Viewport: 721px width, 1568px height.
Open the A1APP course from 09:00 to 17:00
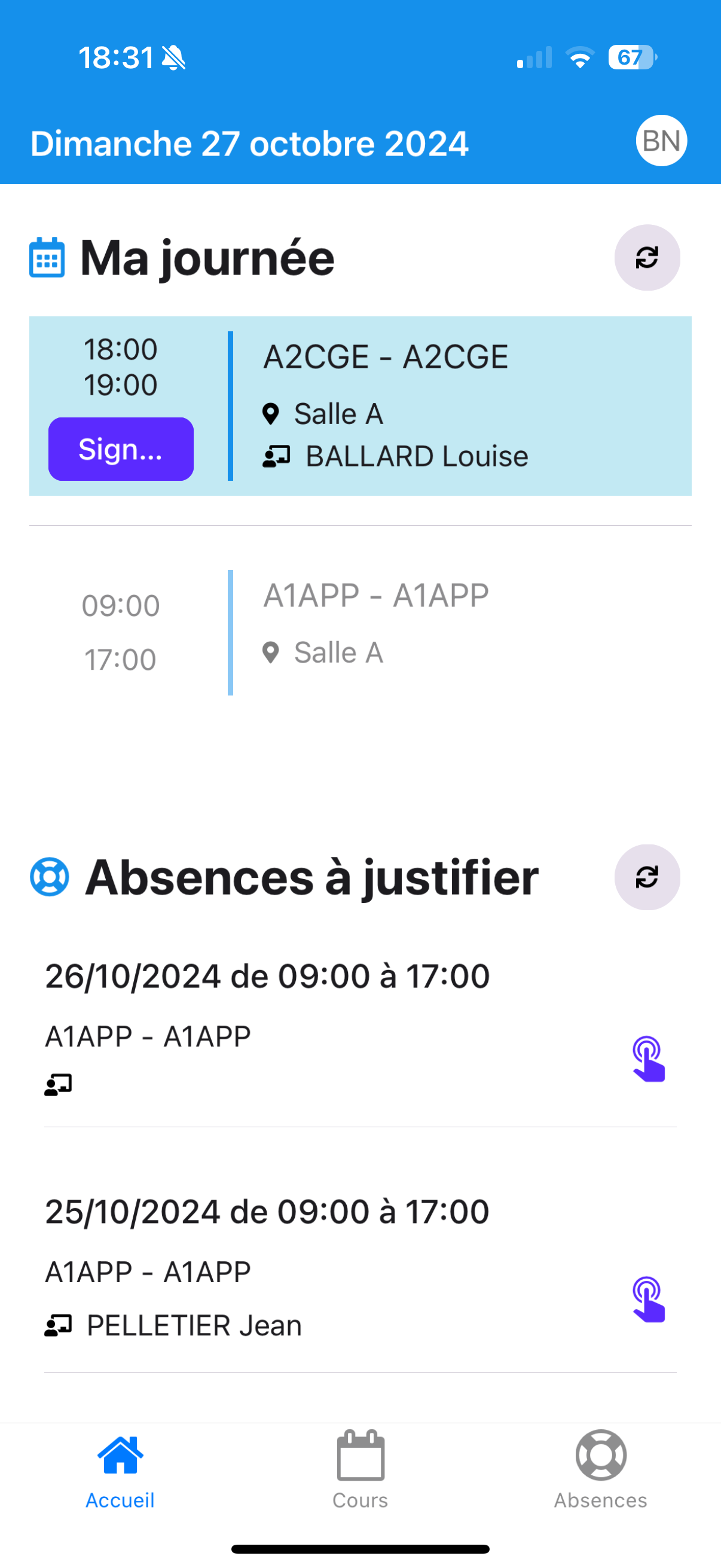point(375,632)
